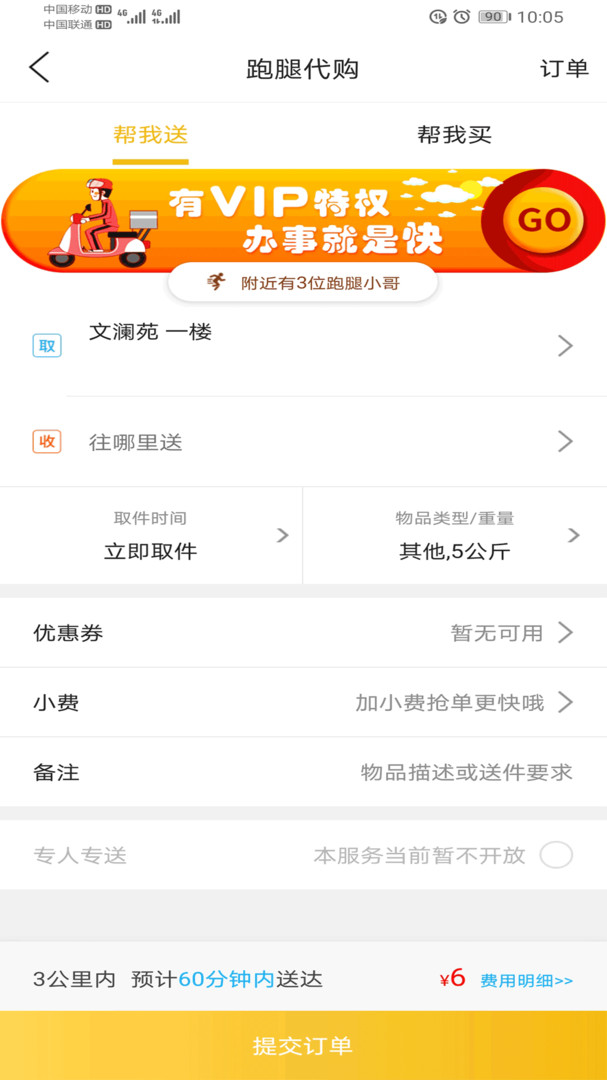Select the 帮我送 tab
Viewport: 607px width, 1080px height.
tap(150, 134)
